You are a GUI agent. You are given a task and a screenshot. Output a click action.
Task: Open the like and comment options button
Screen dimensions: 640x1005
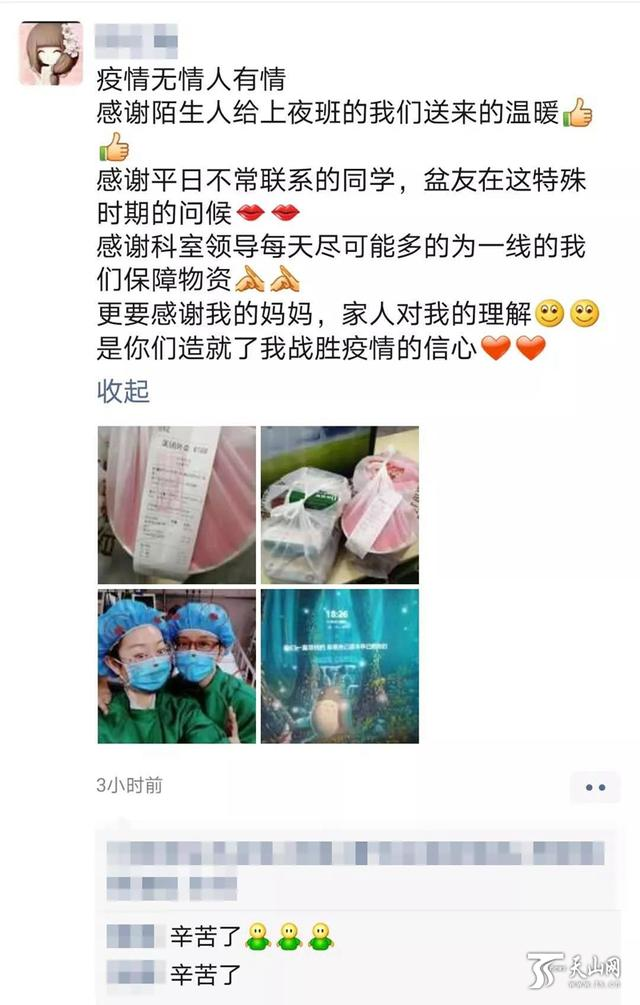point(594,787)
